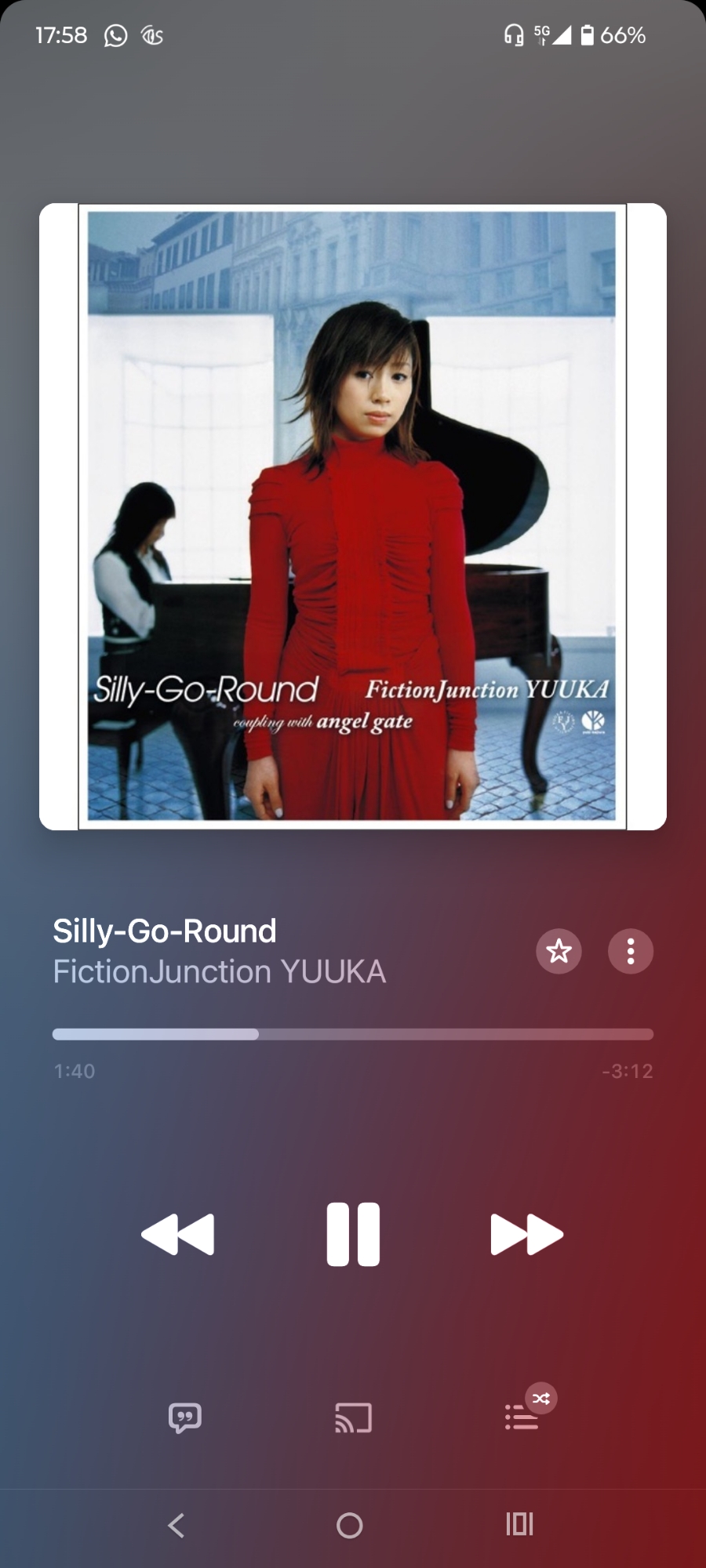The height and width of the screenshot is (1568, 706).
Task: Open the artist FictionJunction YUUKA
Action: [220, 972]
